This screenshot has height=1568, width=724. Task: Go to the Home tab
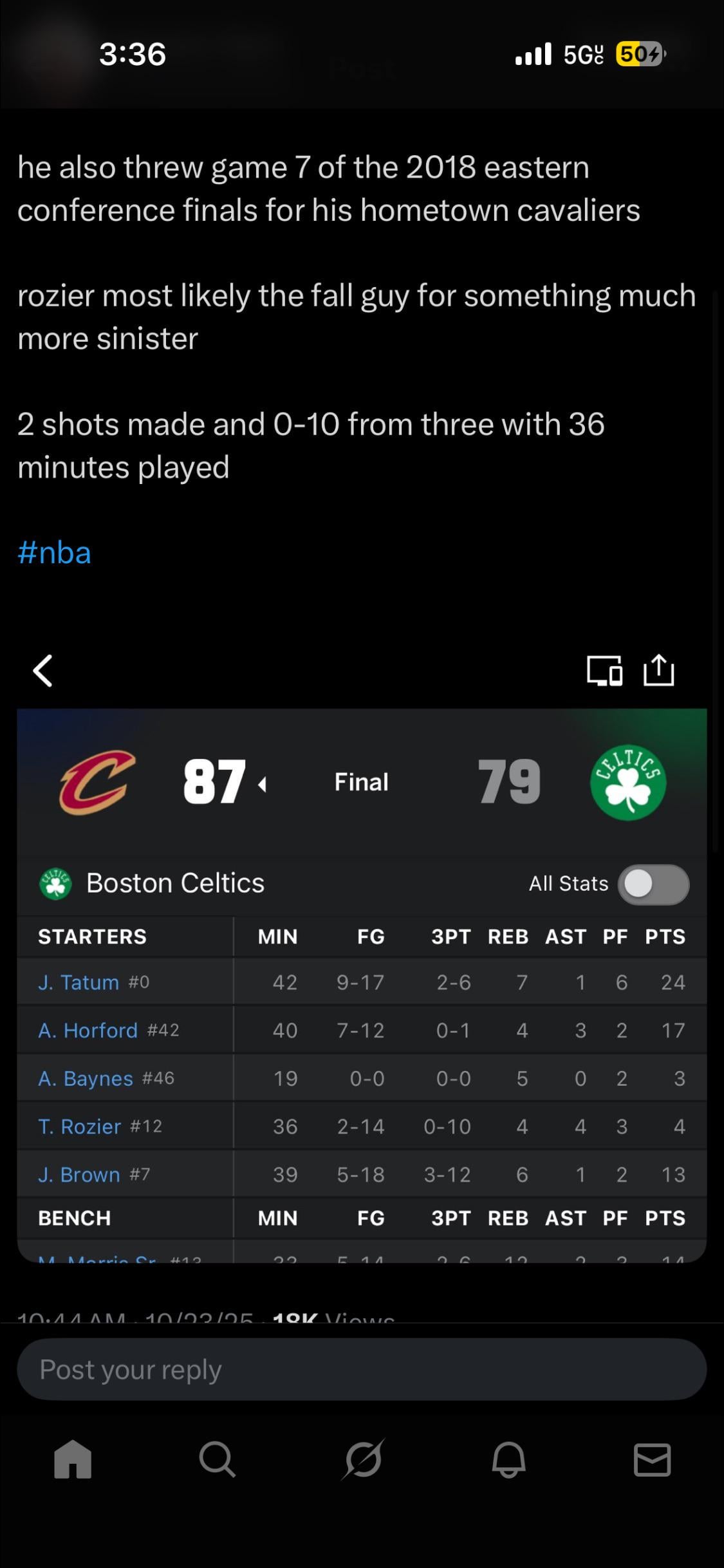pos(73,1459)
